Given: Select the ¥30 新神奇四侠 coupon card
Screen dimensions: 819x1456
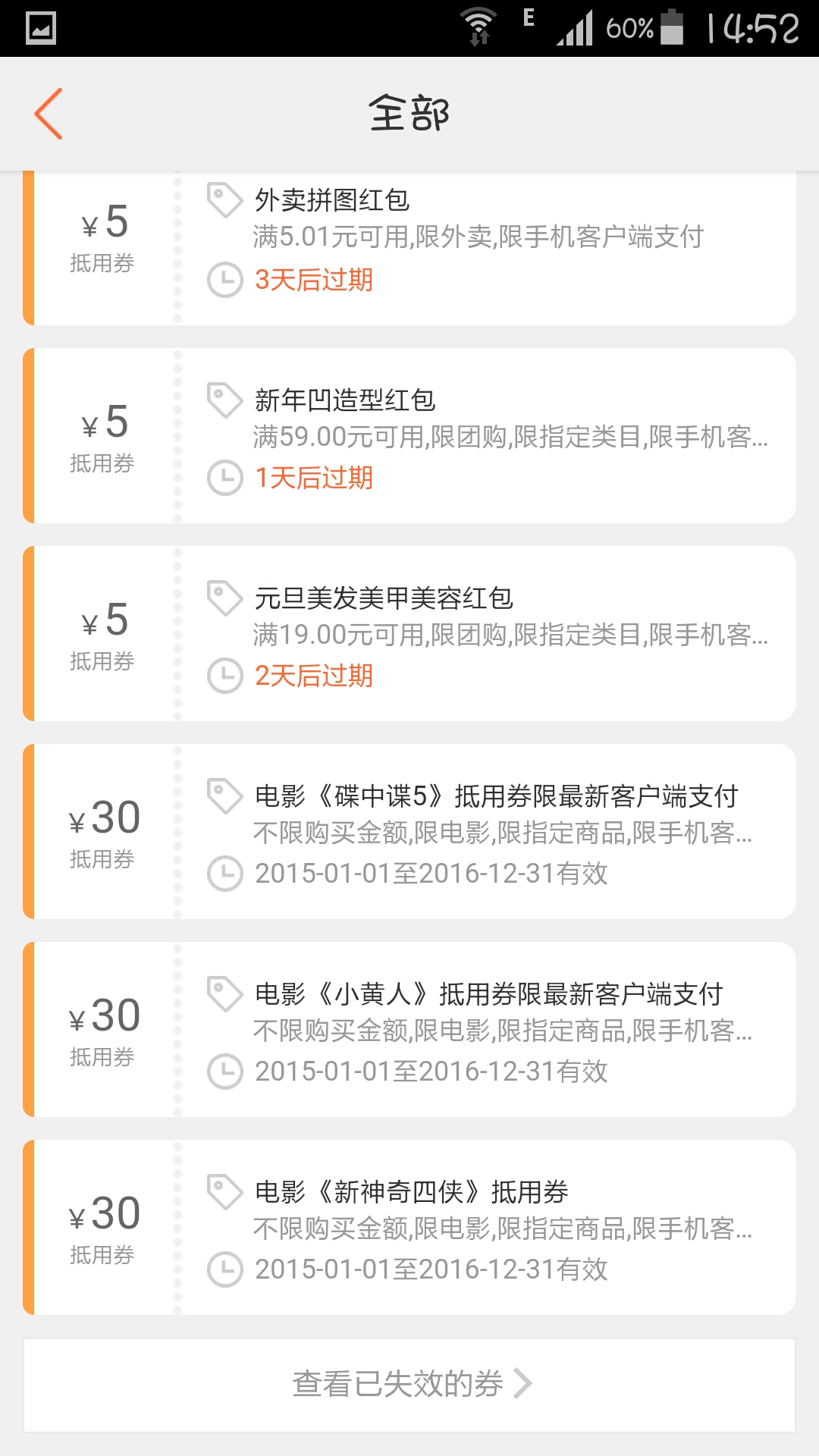Looking at the screenshot, I should (x=409, y=1225).
